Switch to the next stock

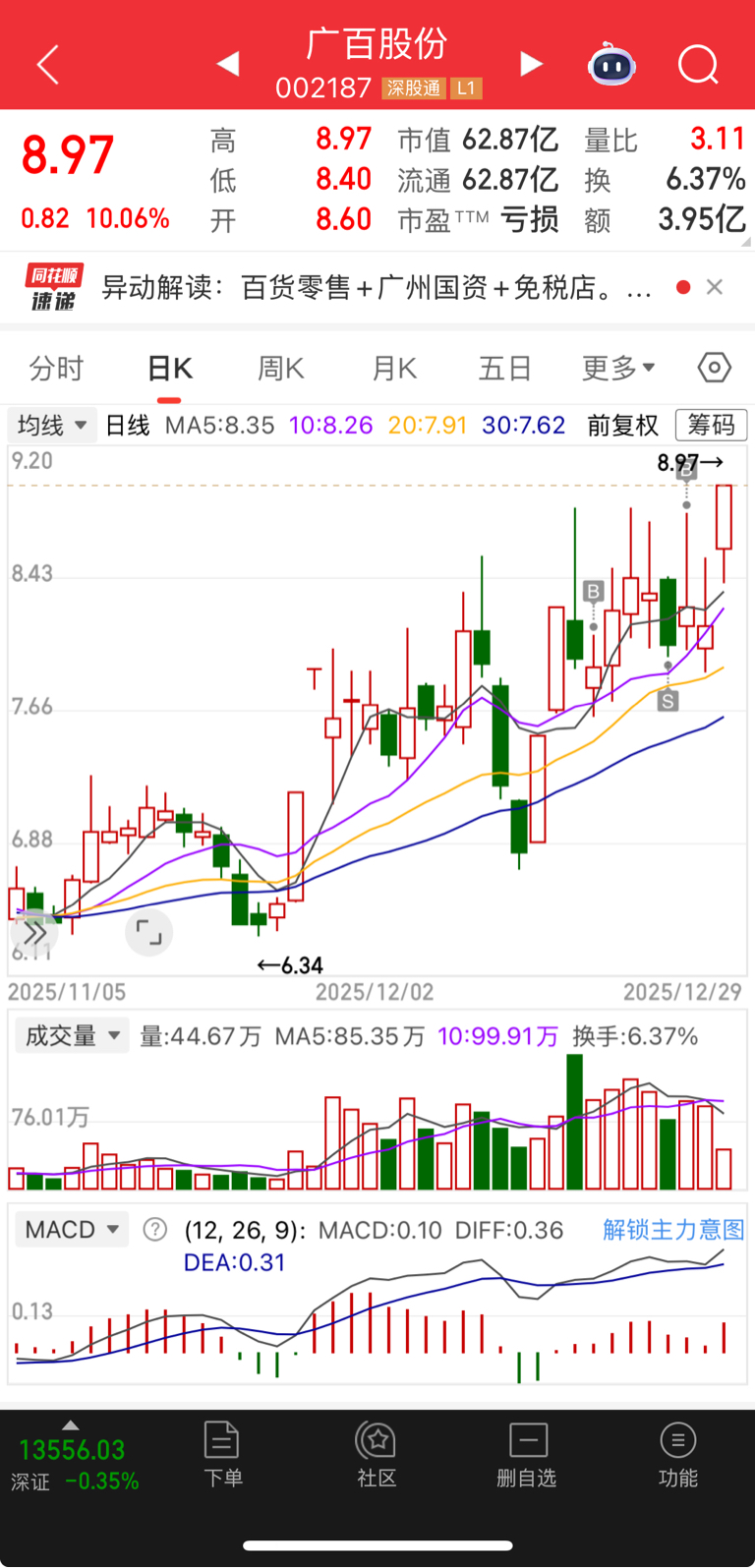(531, 65)
